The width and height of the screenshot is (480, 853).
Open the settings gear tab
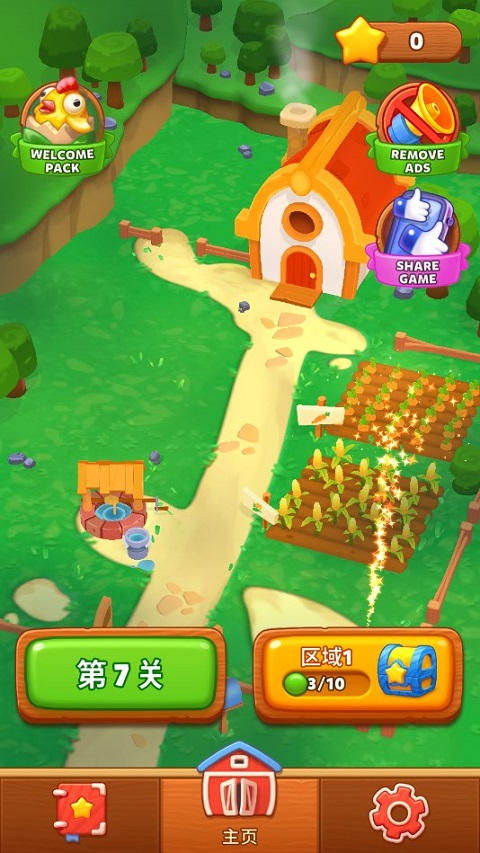(x=399, y=812)
